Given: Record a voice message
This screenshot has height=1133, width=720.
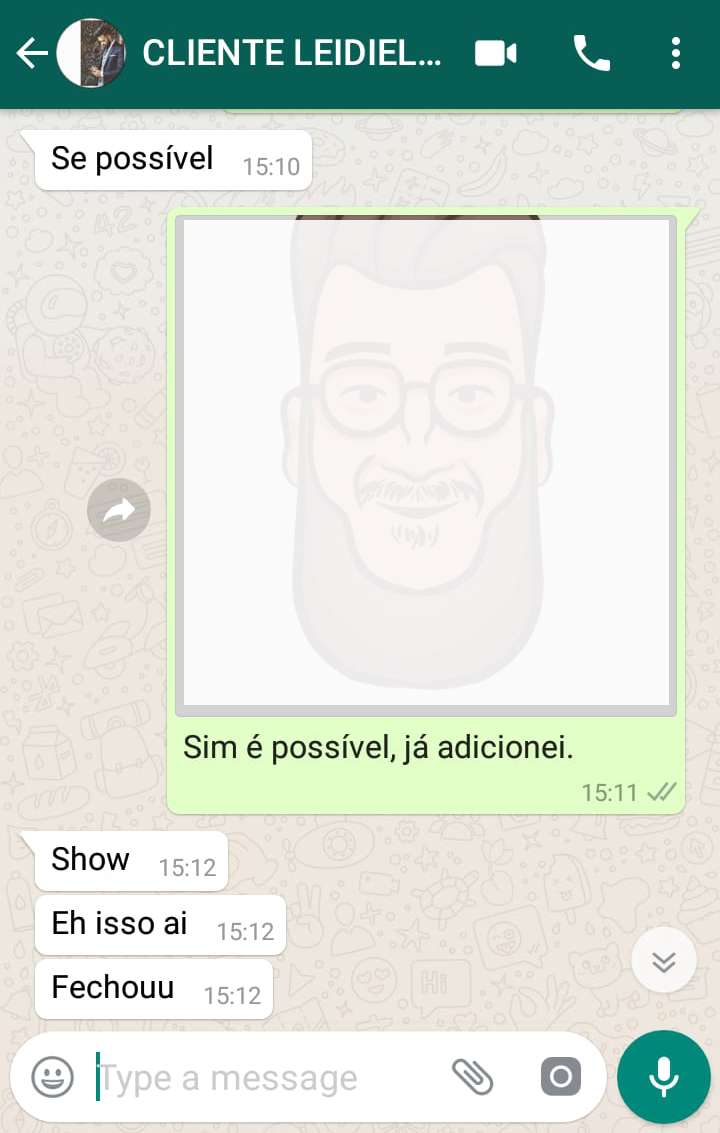Looking at the screenshot, I should point(663,1077).
